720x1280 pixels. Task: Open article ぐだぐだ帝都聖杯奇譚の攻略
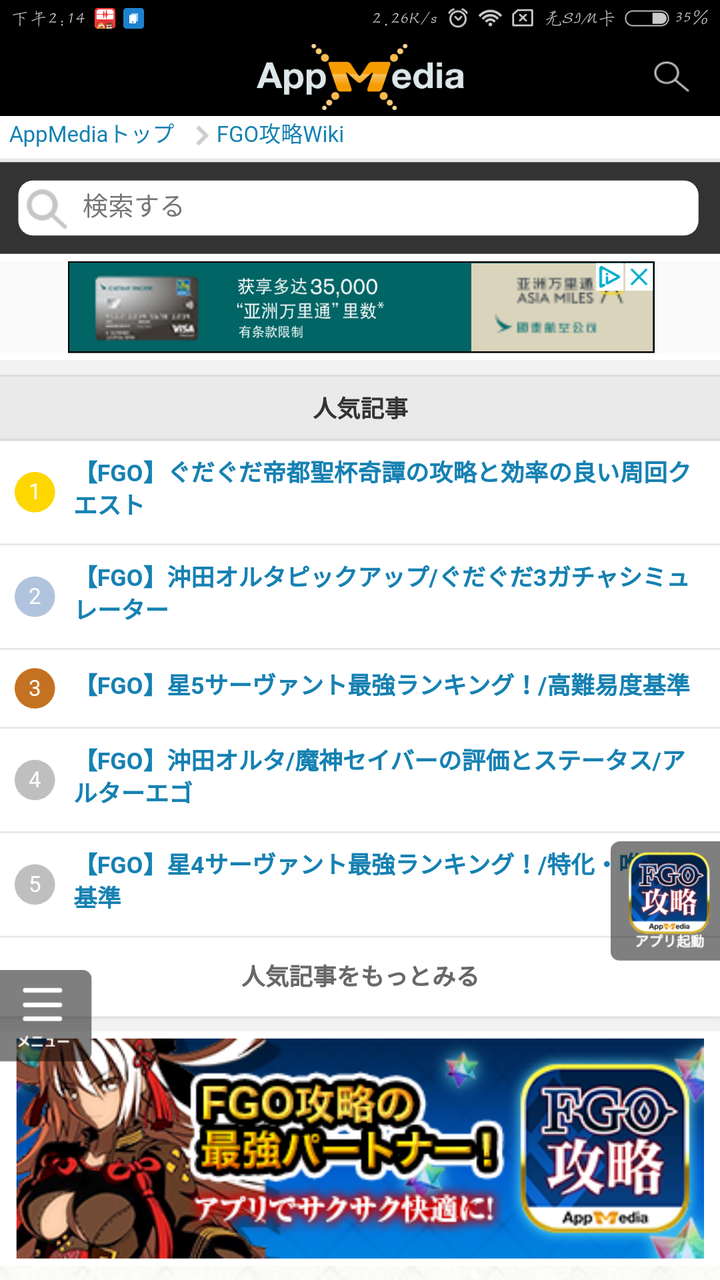coord(380,488)
